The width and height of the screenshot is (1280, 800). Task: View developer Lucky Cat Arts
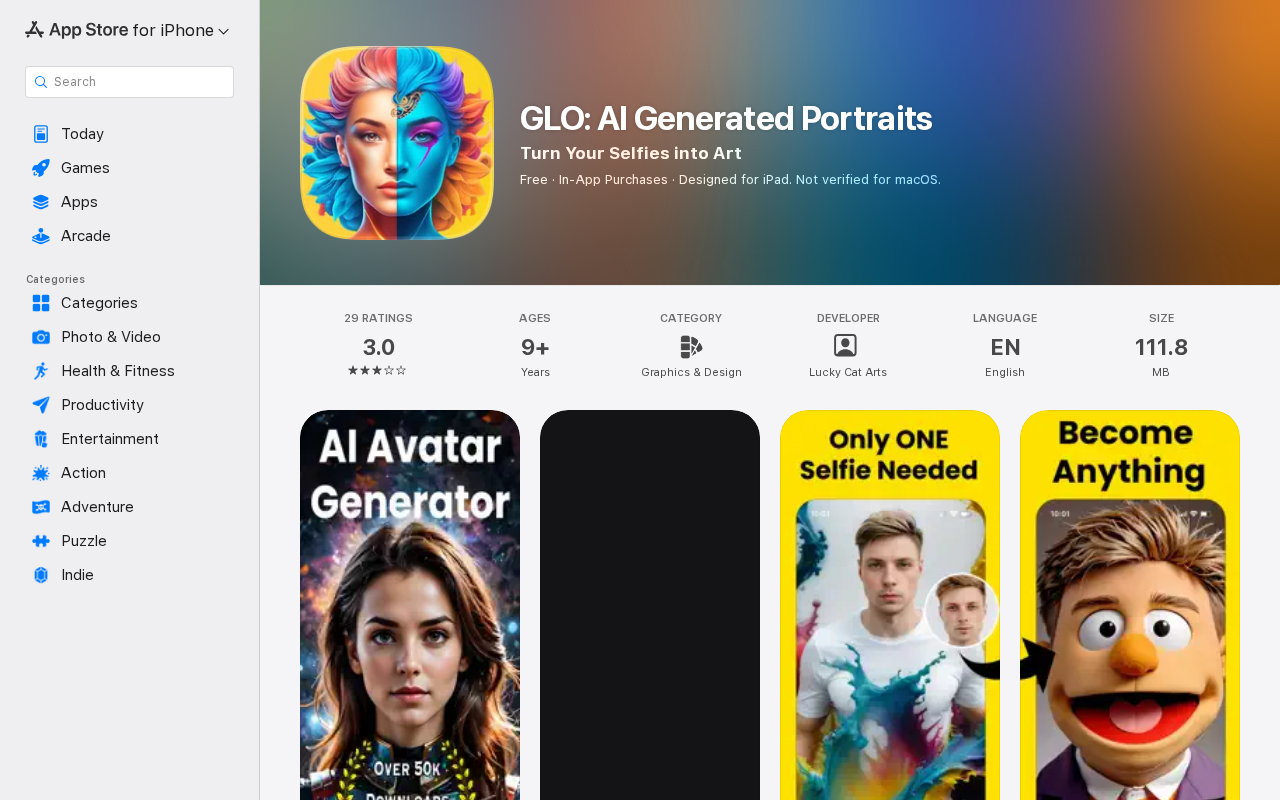point(847,356)
